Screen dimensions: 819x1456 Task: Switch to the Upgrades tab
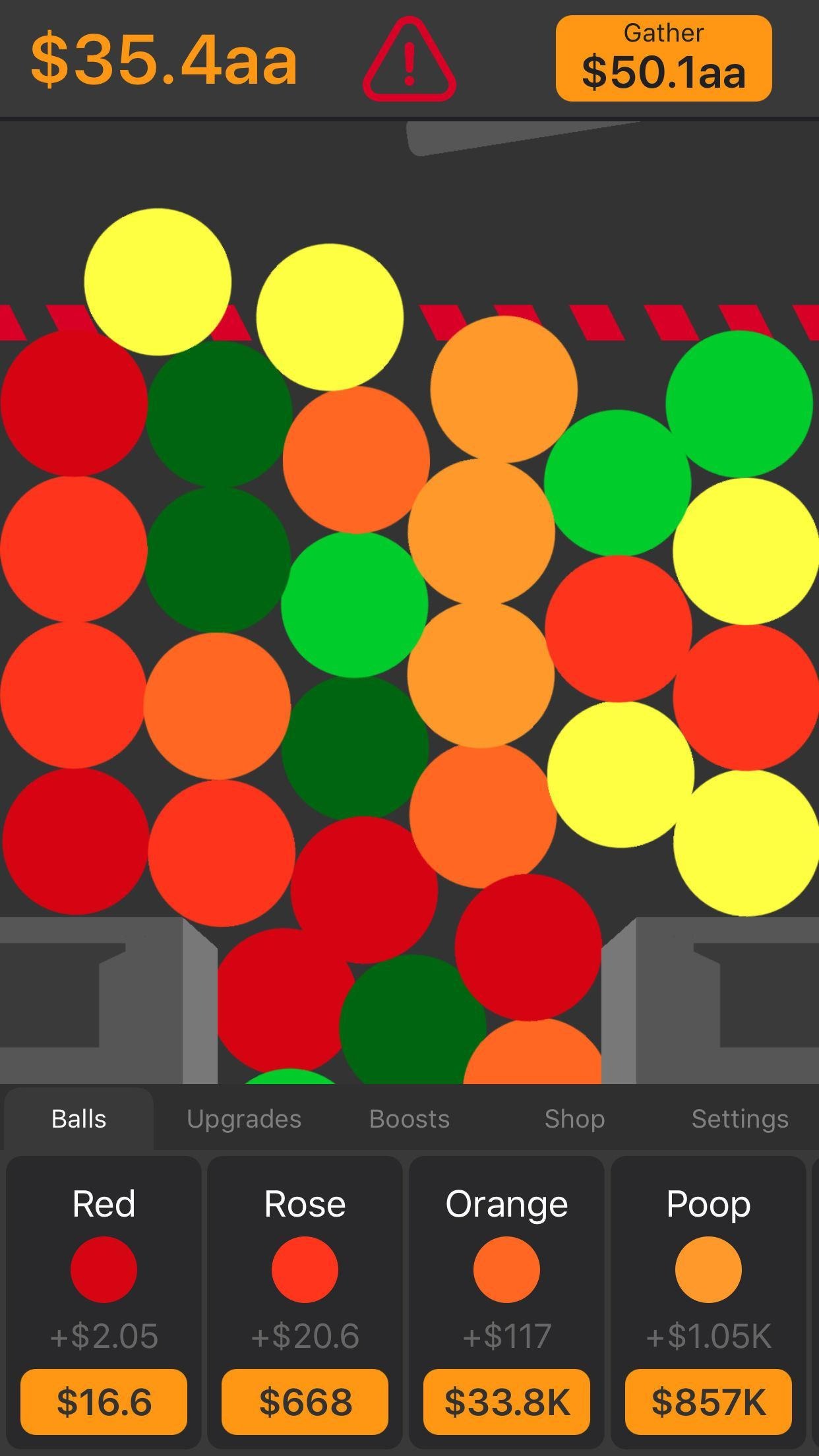244,1119
